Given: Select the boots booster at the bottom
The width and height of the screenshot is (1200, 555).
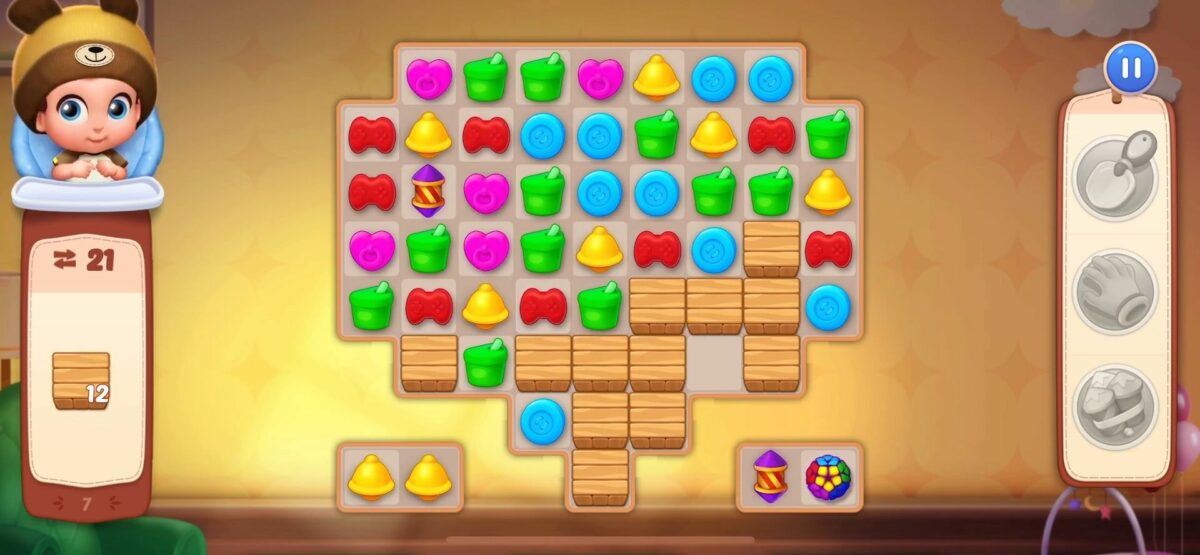Looking at the screenshot, I should [x=1115, y=406].
